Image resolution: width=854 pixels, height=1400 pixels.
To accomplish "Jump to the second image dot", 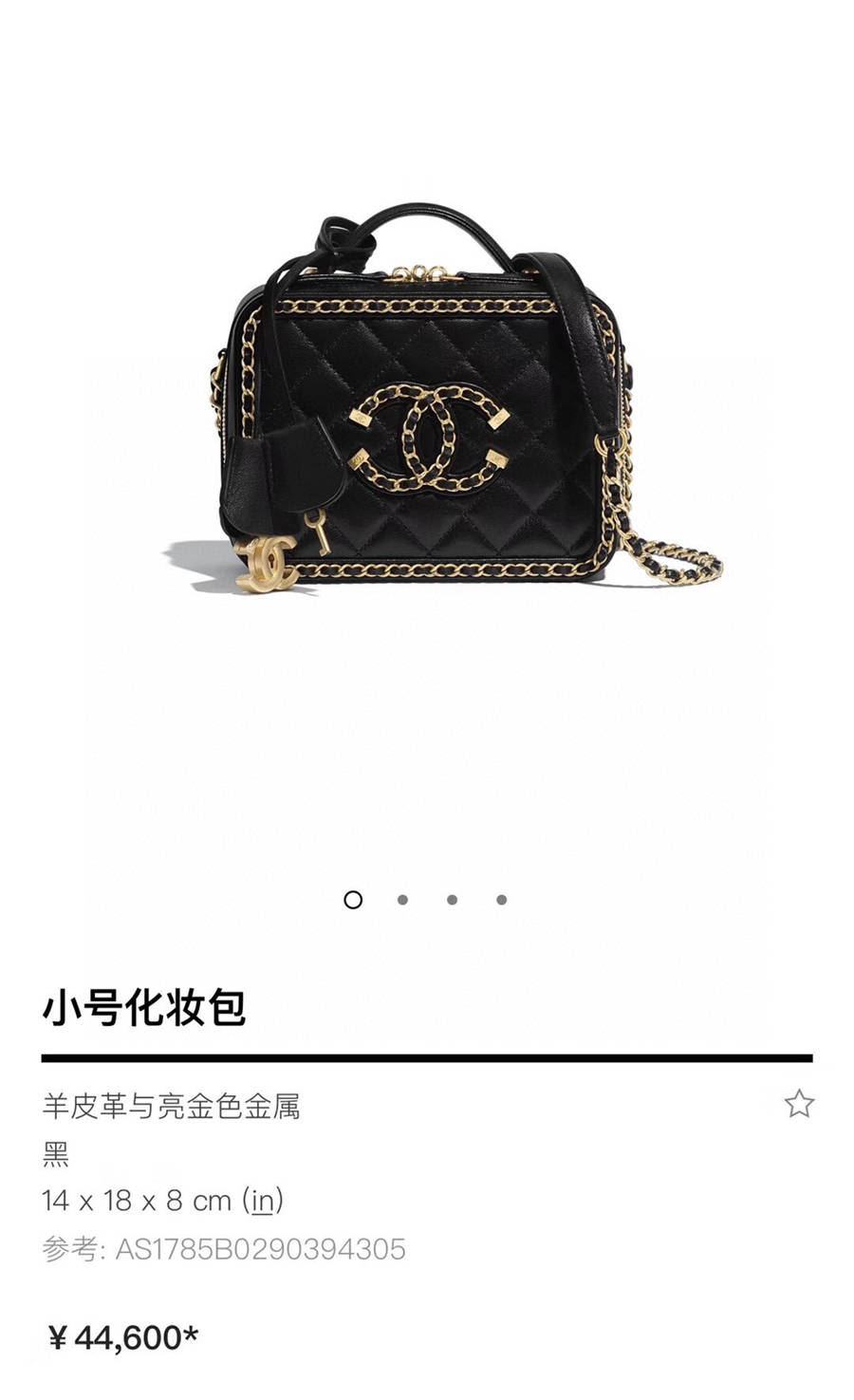I will (x=402, y=899).
